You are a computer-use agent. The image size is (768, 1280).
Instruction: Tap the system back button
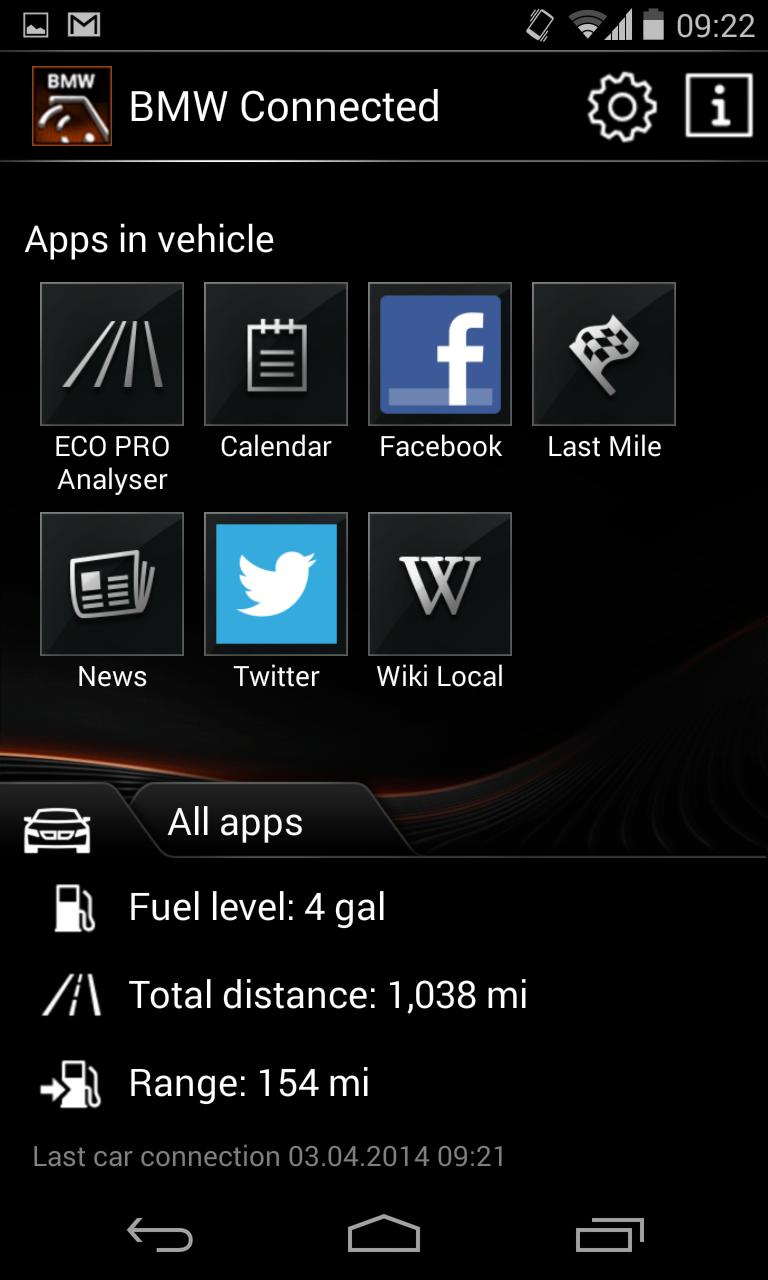[x=160, y=1236]
